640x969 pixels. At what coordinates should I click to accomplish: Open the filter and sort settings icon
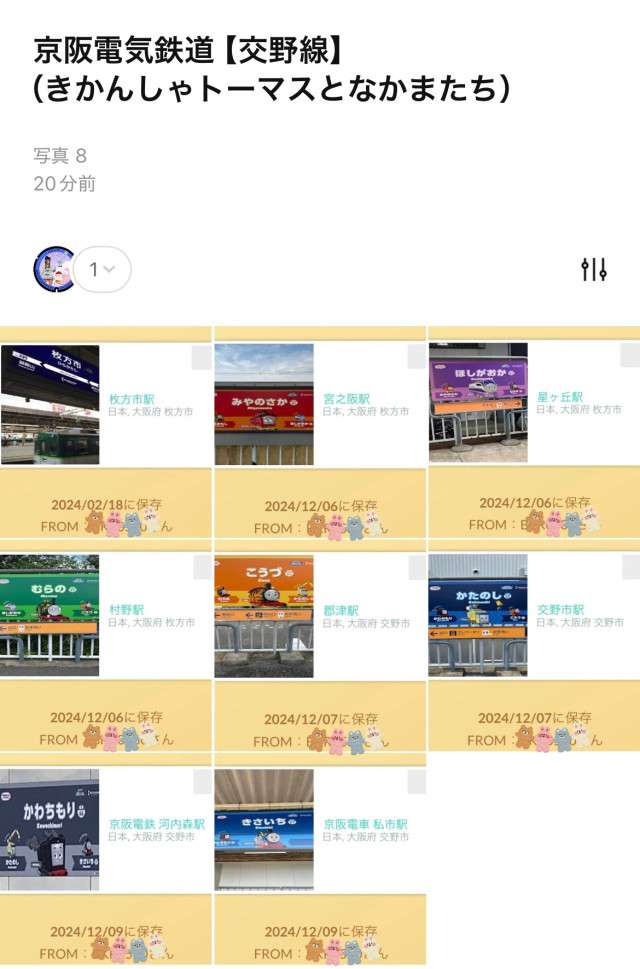(x=594, y=269)
